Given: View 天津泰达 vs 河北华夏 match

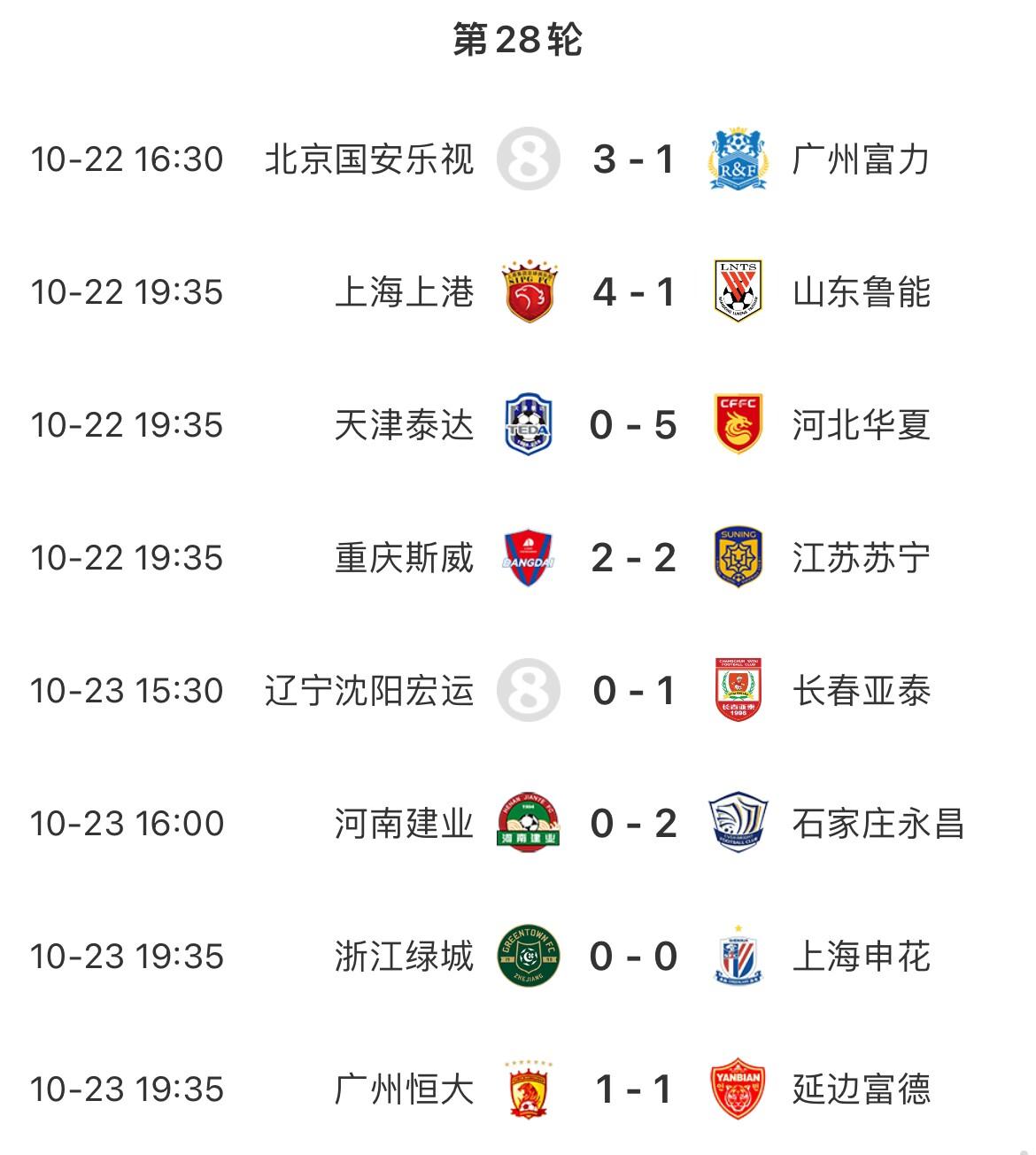Looking at the screenshot, I should (633, 425).
